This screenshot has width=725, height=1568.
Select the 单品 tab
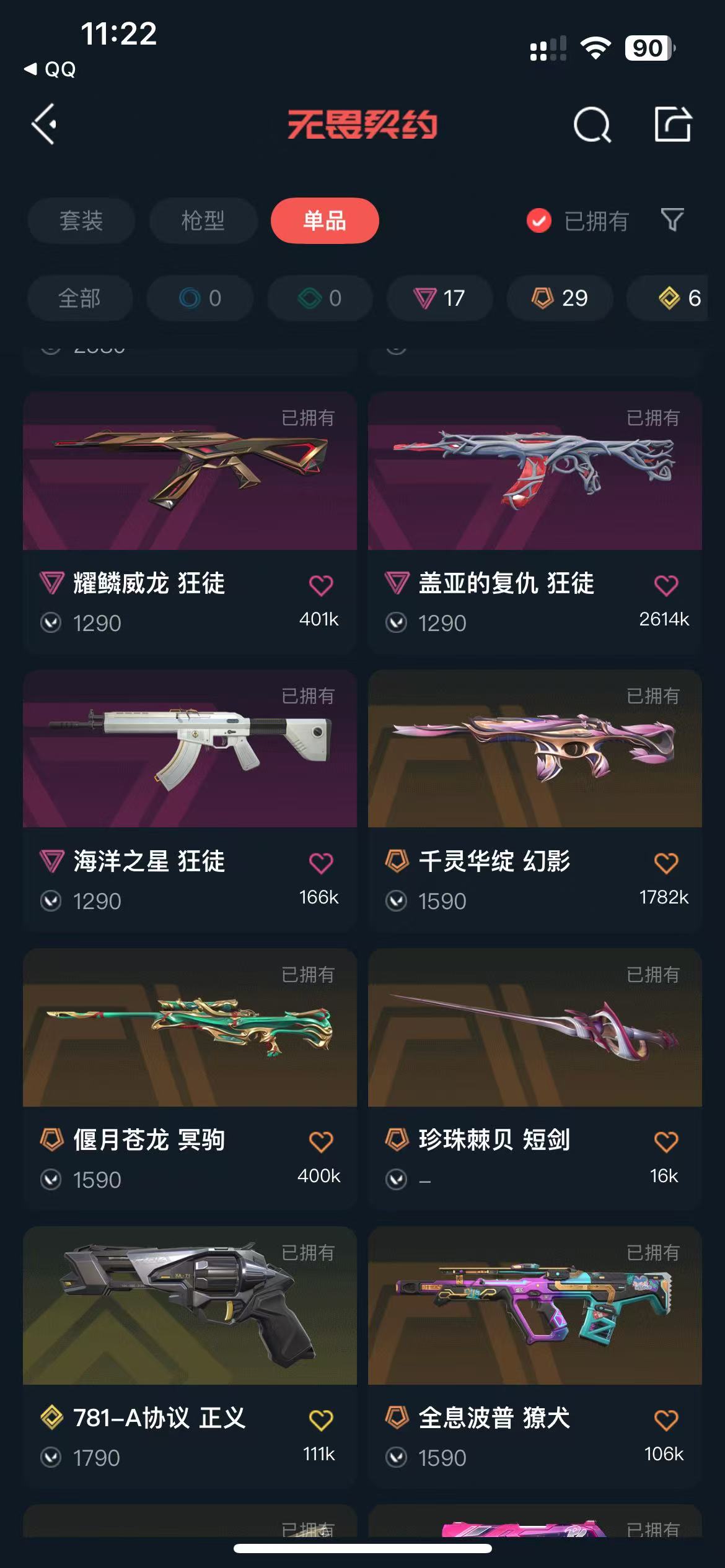[325, 220]
